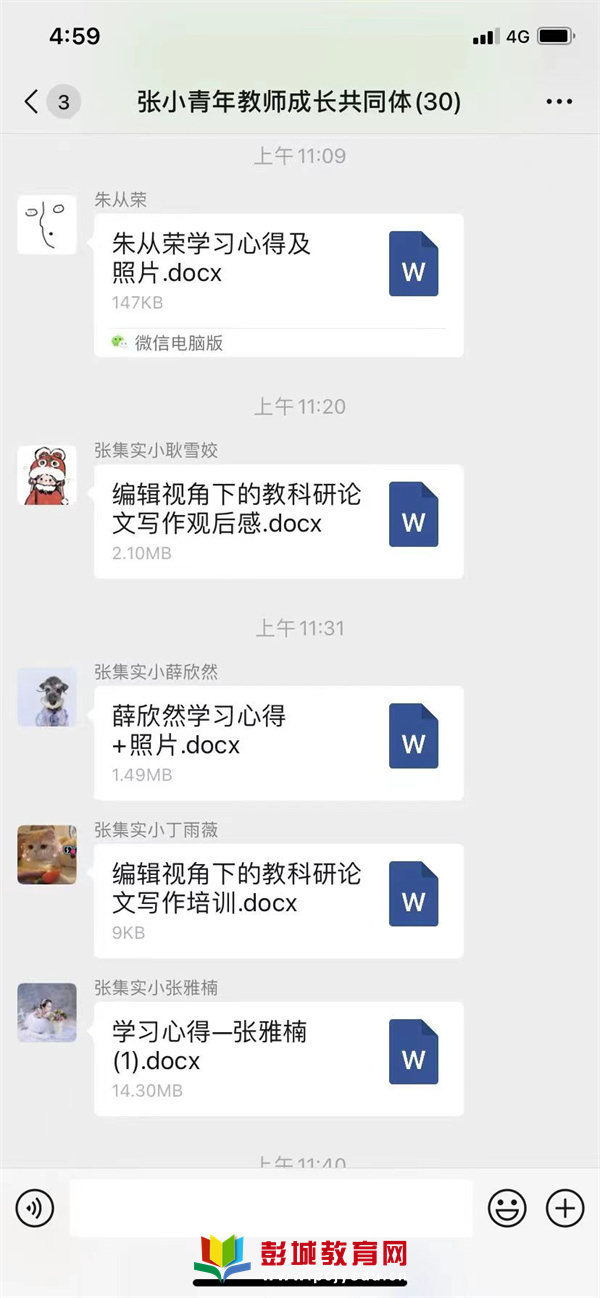View 张集实小丁雨薇's profile avatar

coord(47,855)
